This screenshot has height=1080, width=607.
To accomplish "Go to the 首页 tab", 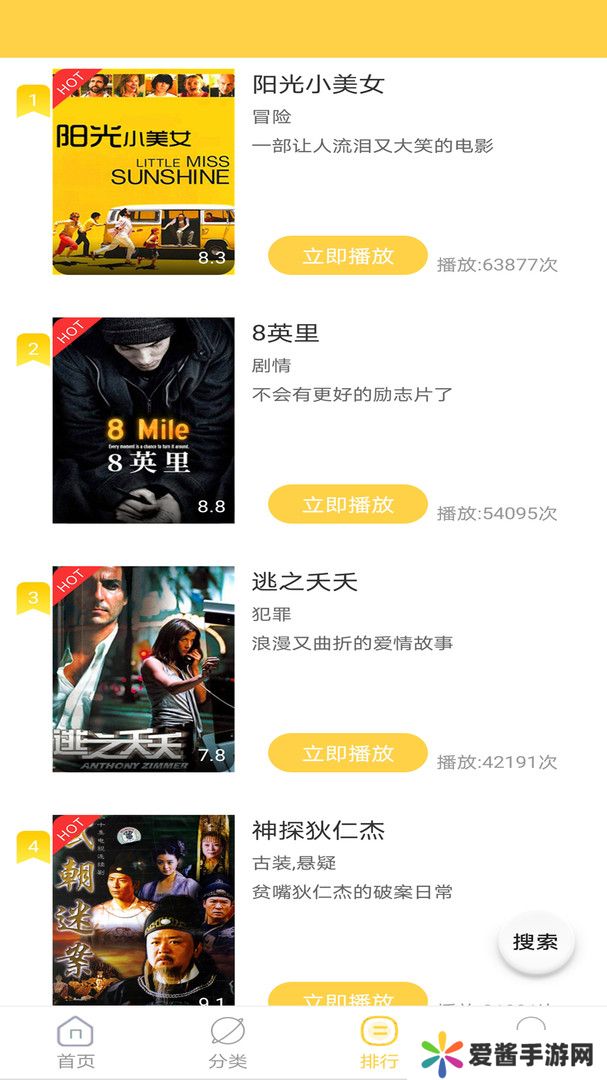I will [x=76, y=1042].
